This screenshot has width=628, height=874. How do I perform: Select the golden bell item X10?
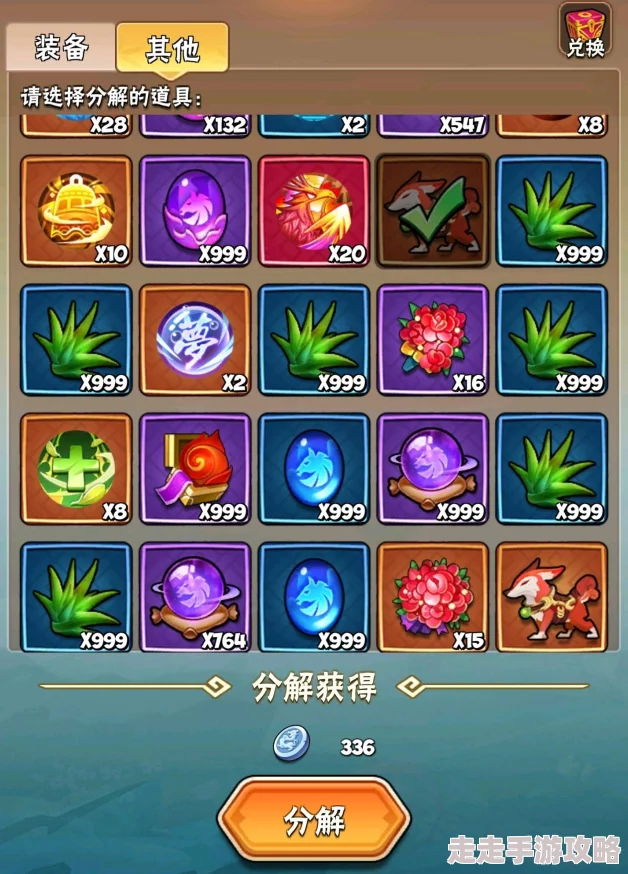[x=76, y=210]
